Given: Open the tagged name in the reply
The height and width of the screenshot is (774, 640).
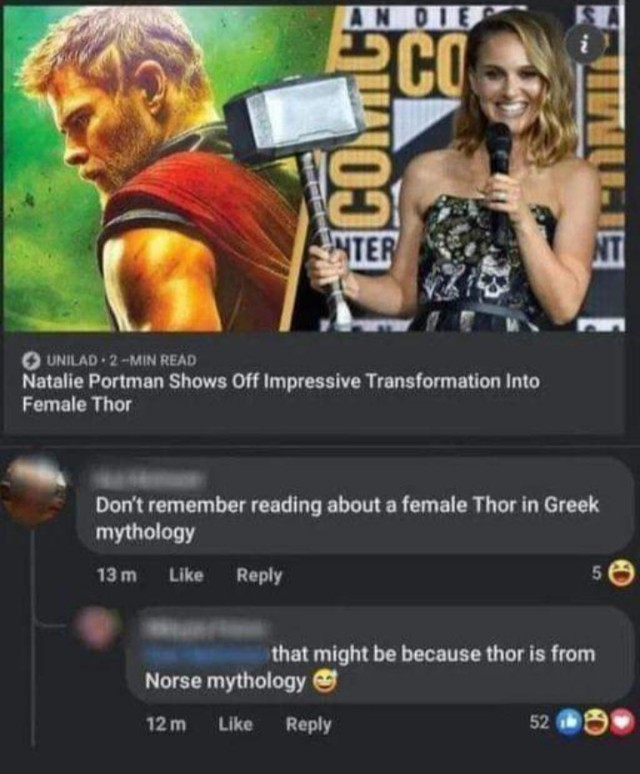Looking at the screenshot, I should pos(205,654).
